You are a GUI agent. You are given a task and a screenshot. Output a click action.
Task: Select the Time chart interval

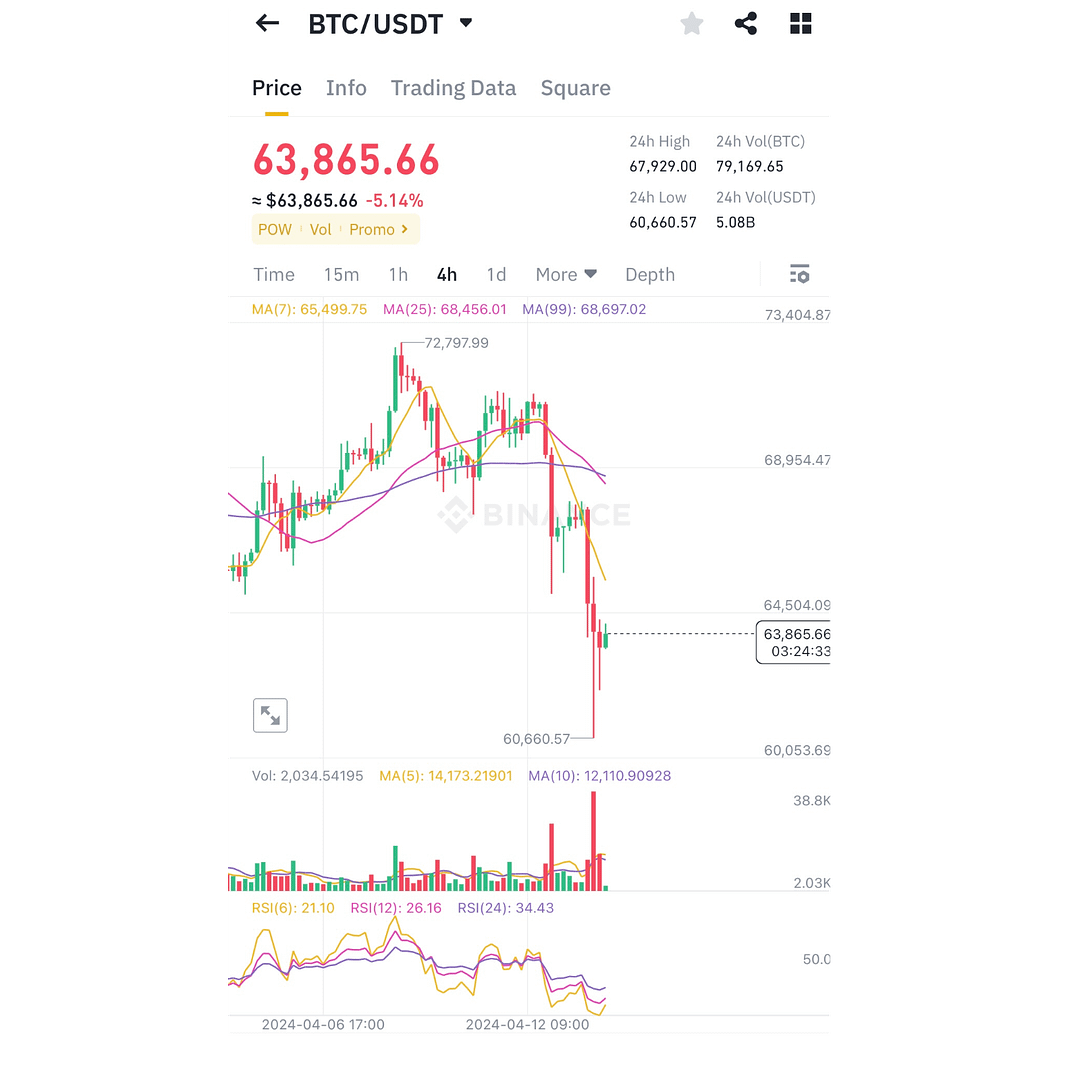pos(274,274)
